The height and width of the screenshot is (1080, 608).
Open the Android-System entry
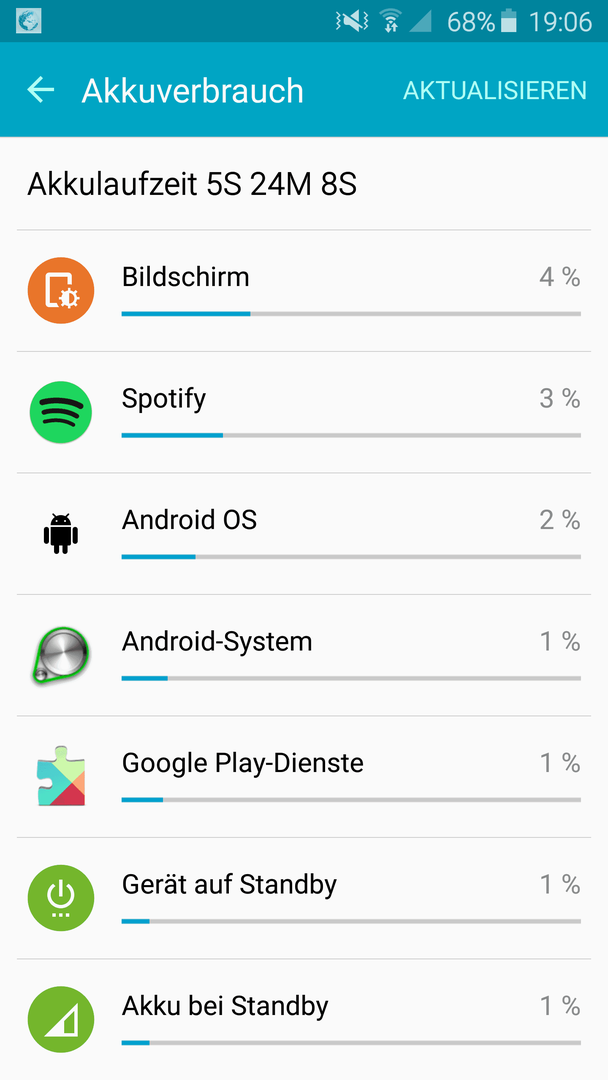(x=304, y=655)
